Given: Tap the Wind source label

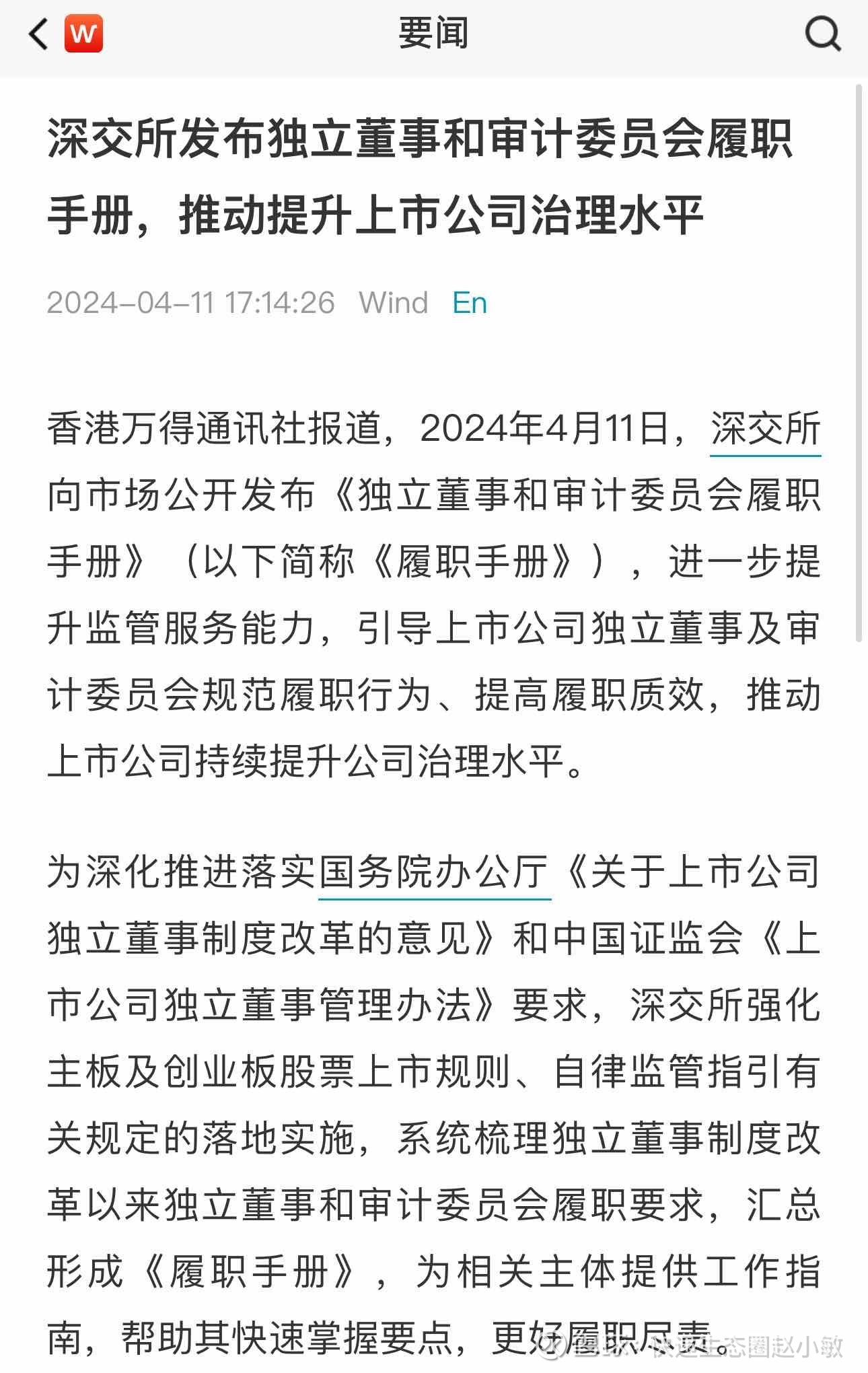Looking at the screenshot, I should 394,302.
